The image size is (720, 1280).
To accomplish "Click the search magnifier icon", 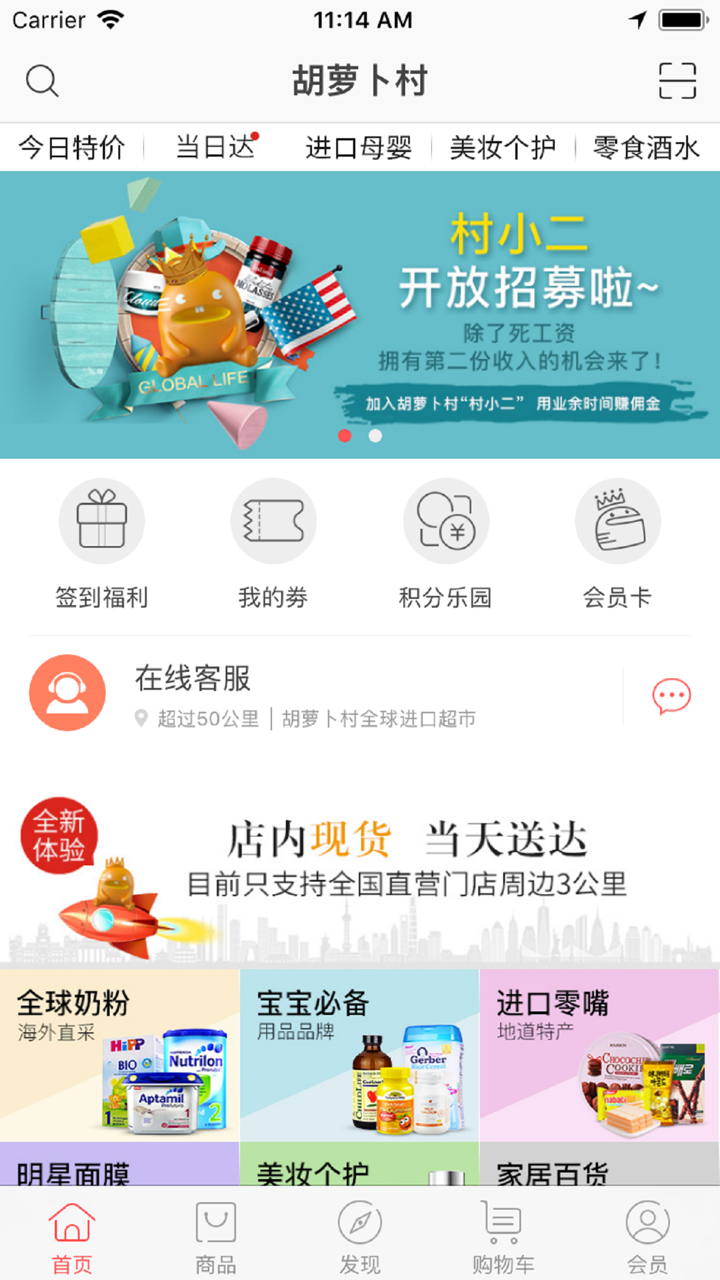I will (x=42, y=82).
